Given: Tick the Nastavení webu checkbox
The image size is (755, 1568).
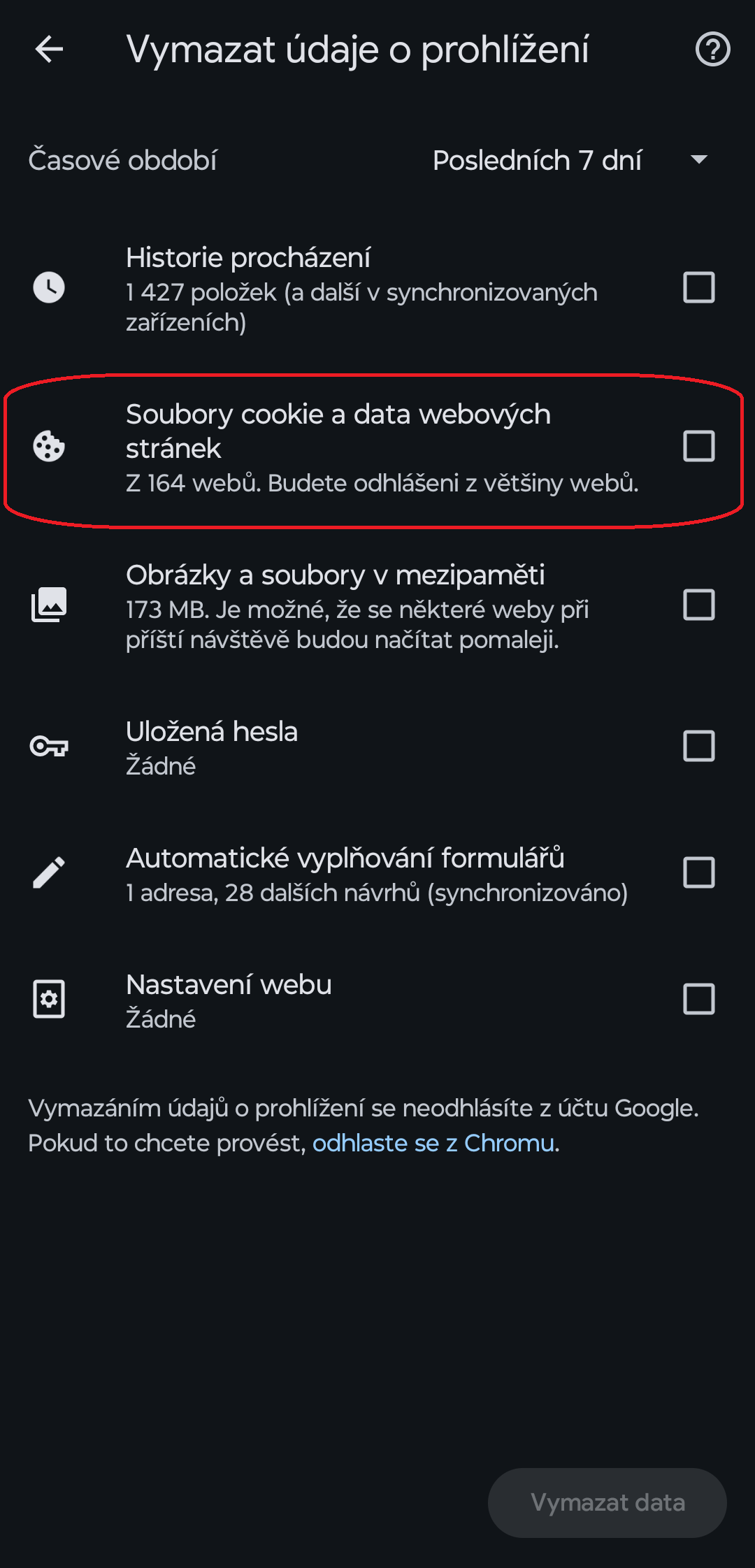Looking at the screenshot, I should click(x=698, y=999).
